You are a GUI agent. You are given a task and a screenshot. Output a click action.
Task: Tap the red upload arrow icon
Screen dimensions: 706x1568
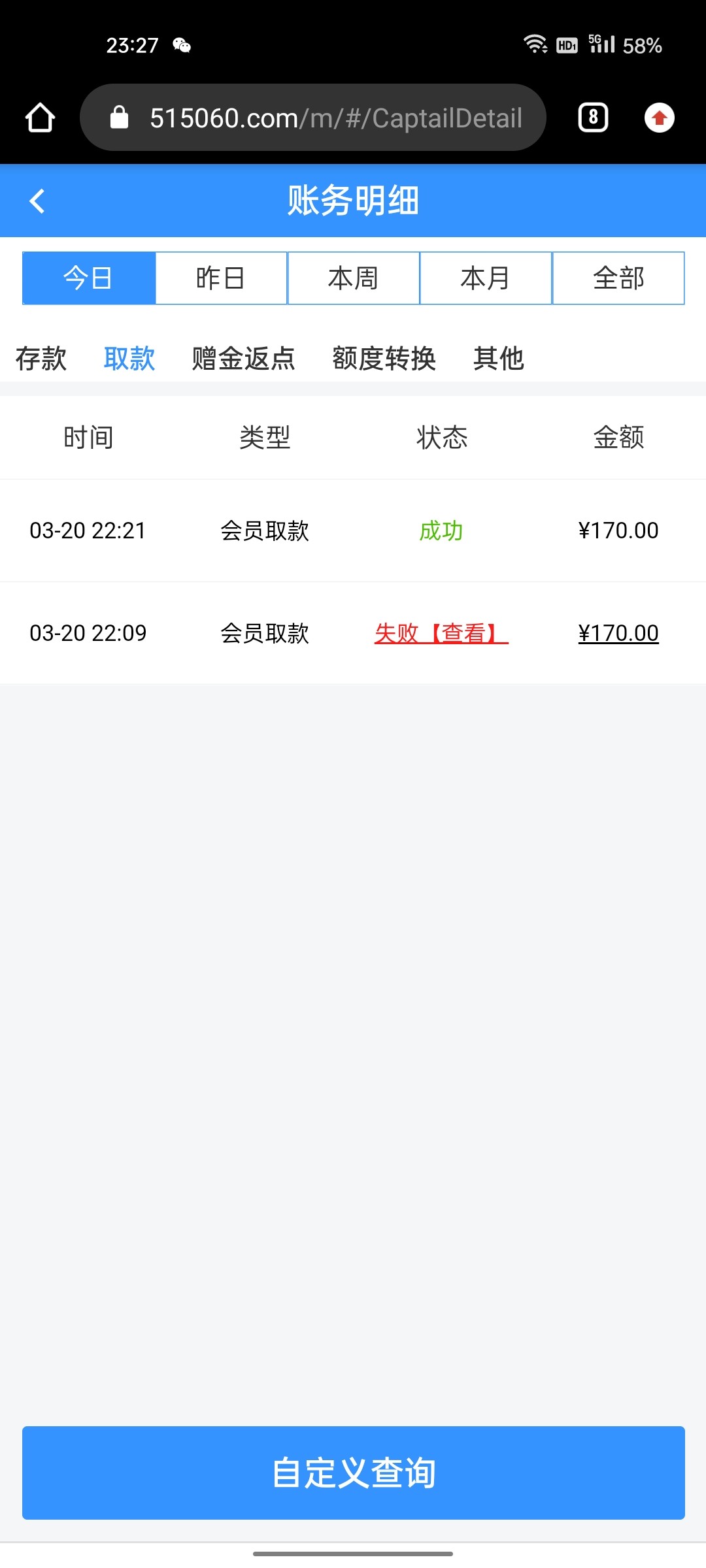[659, 118]
